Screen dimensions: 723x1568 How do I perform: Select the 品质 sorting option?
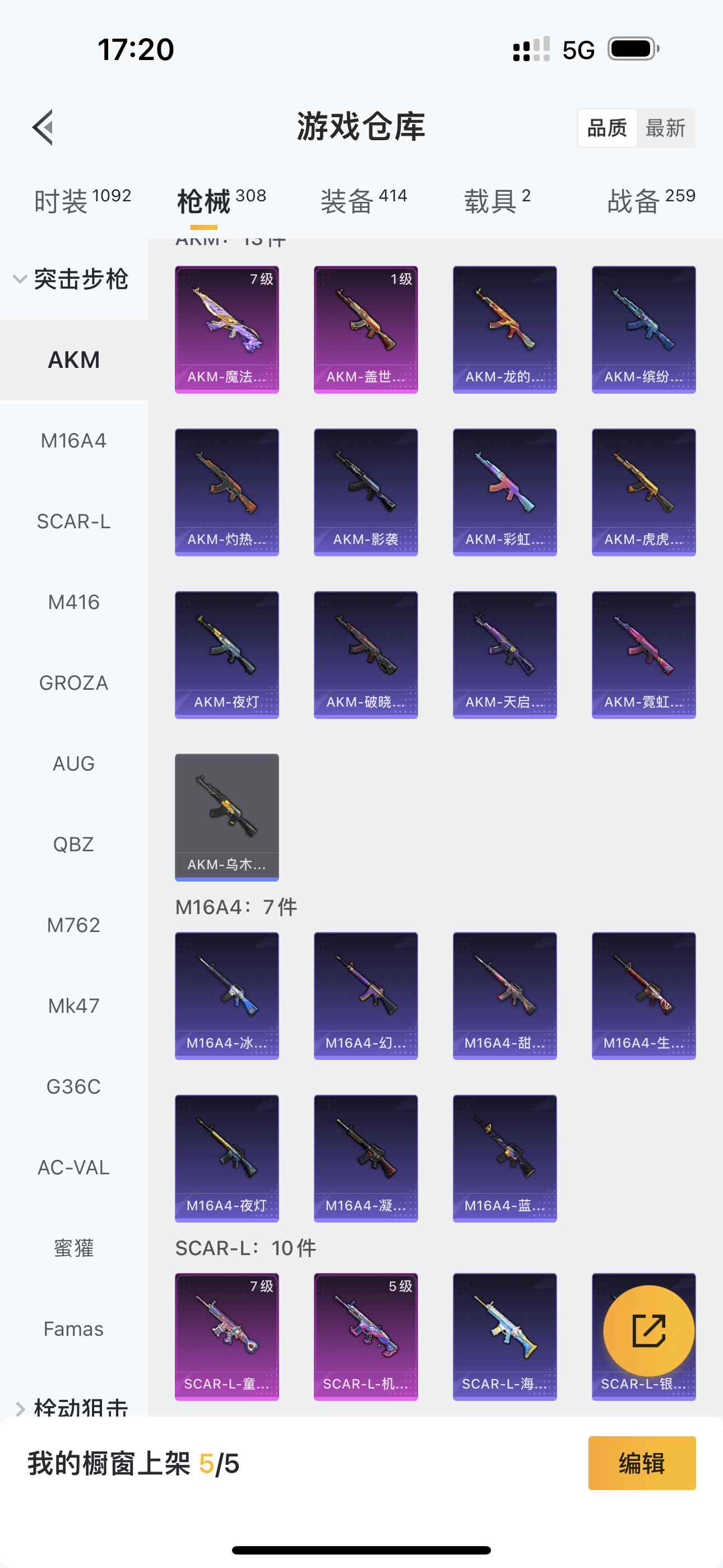click(x=607, y=128)
